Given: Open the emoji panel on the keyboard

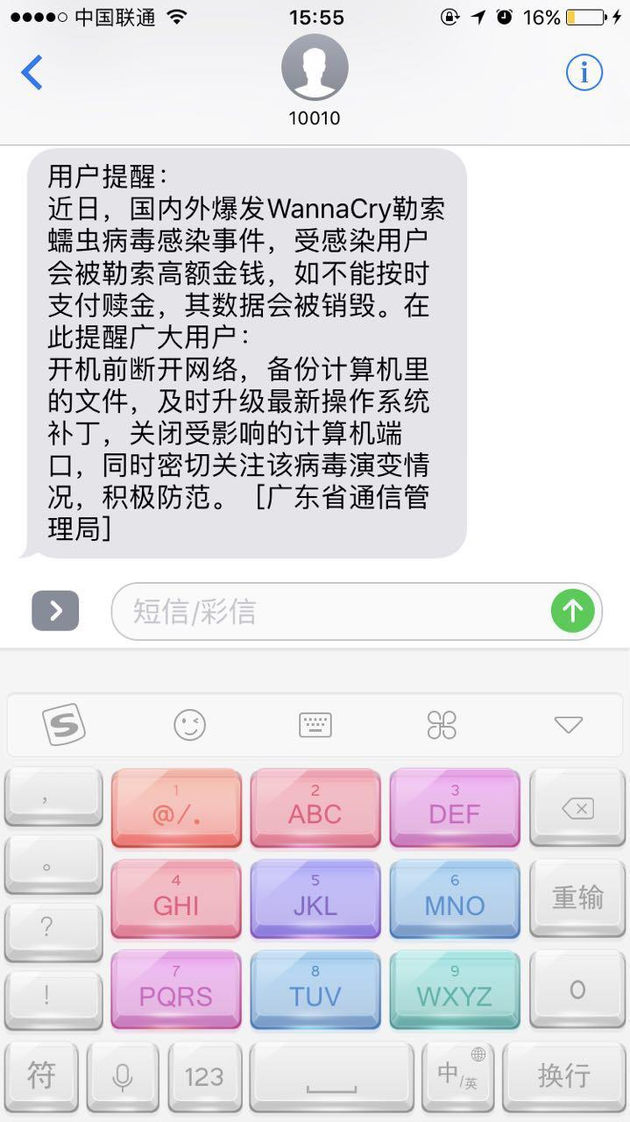Looking at the screenshot, I should tap(189, 724).
